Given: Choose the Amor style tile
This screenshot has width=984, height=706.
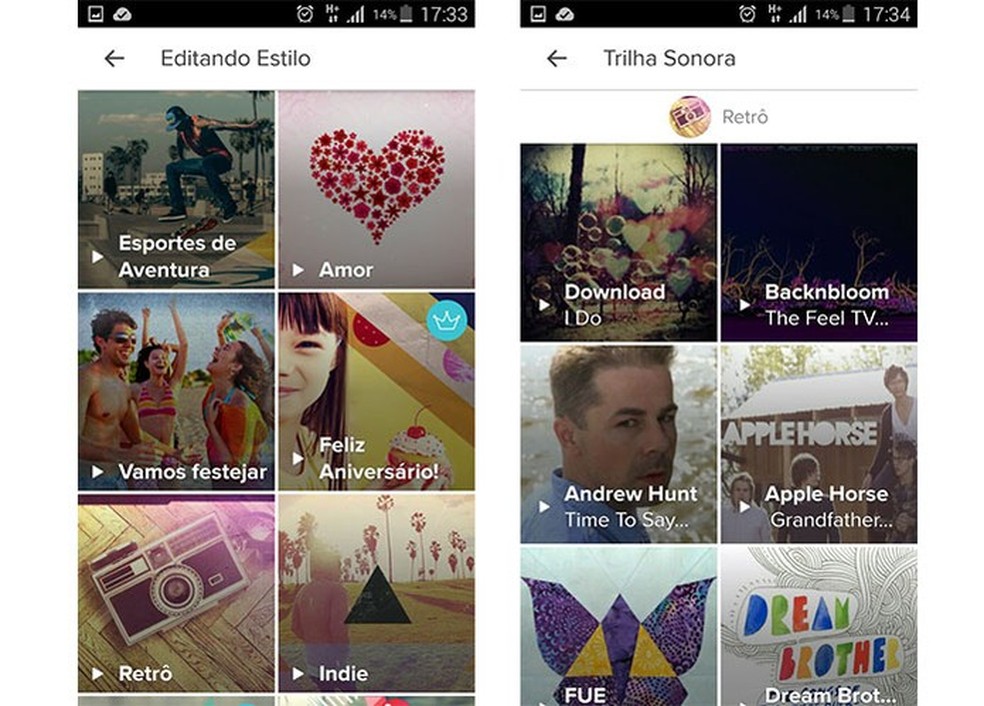Looking at the screenshot, I should point(376,189).
